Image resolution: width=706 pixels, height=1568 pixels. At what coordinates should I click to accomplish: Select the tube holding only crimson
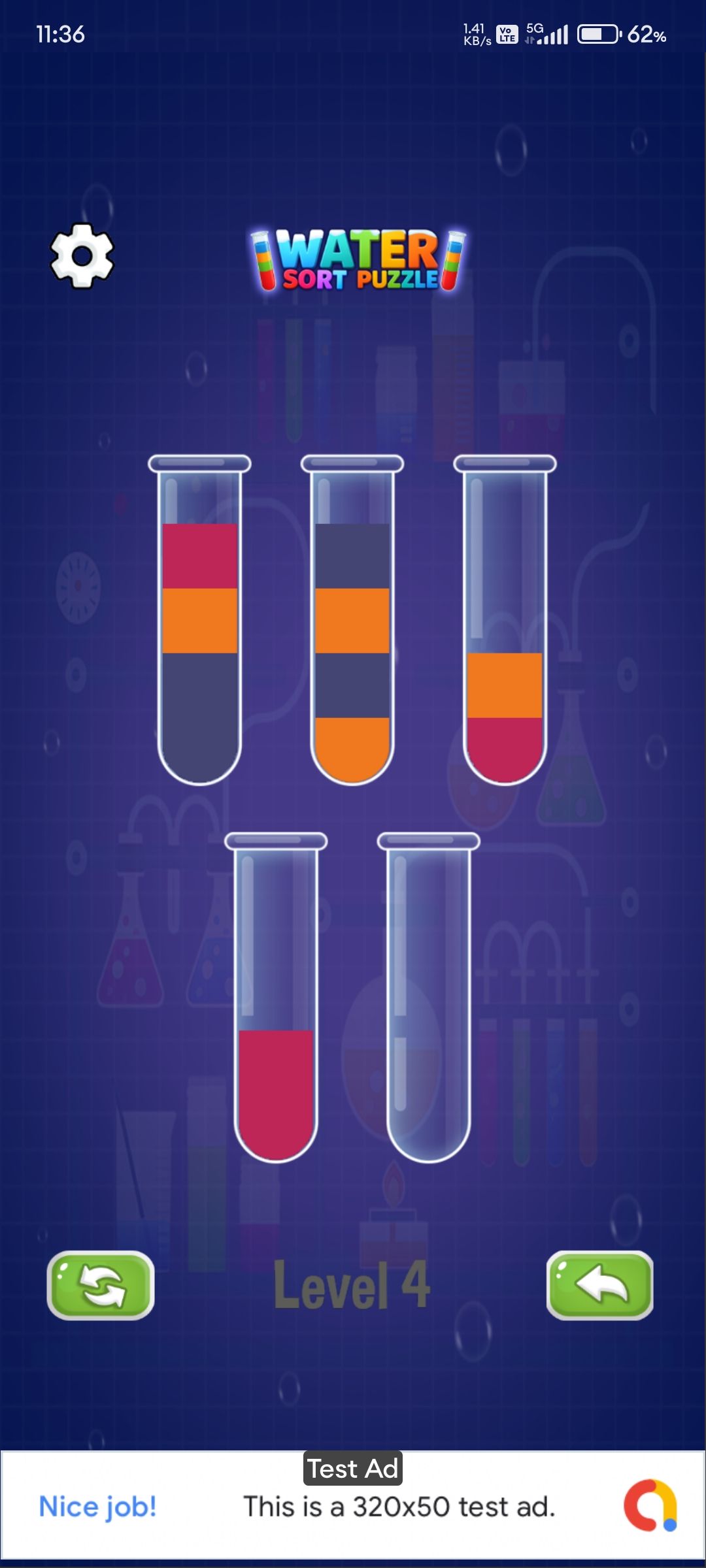click(276, 998)
